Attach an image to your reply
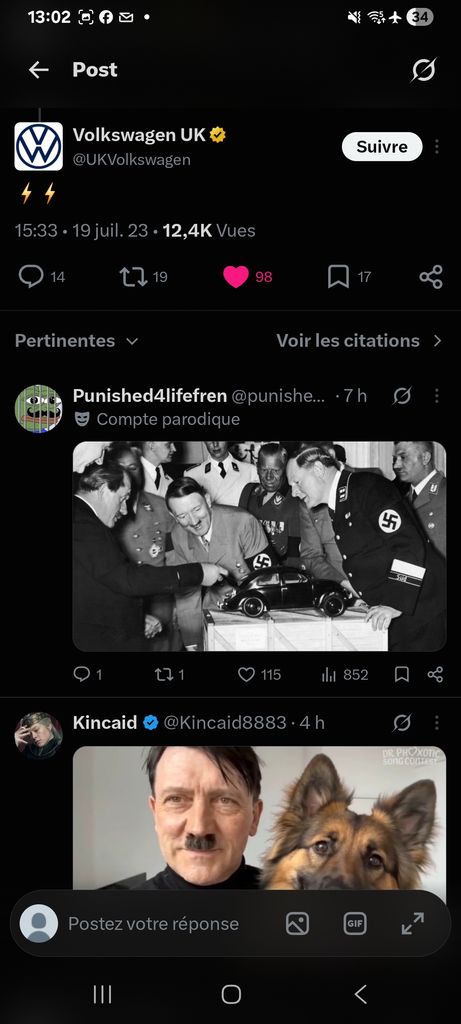 click(x=297, y=923)
